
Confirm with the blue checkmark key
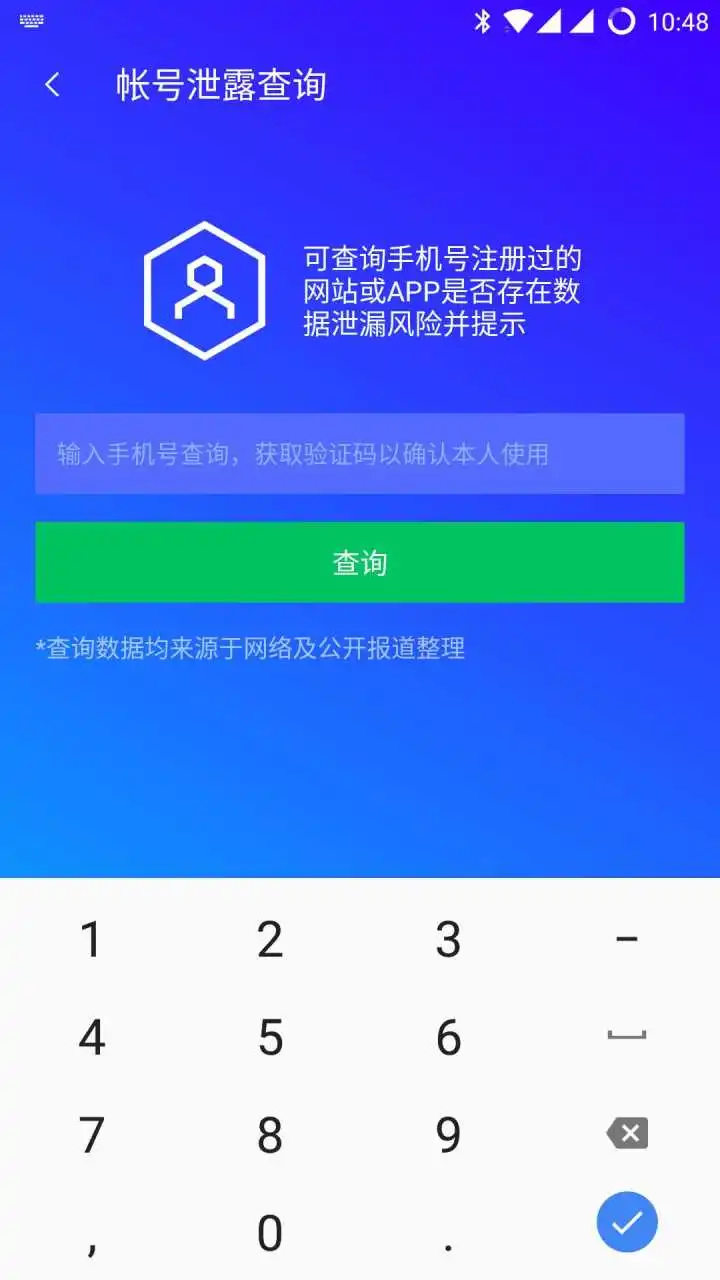(627, 1222)
